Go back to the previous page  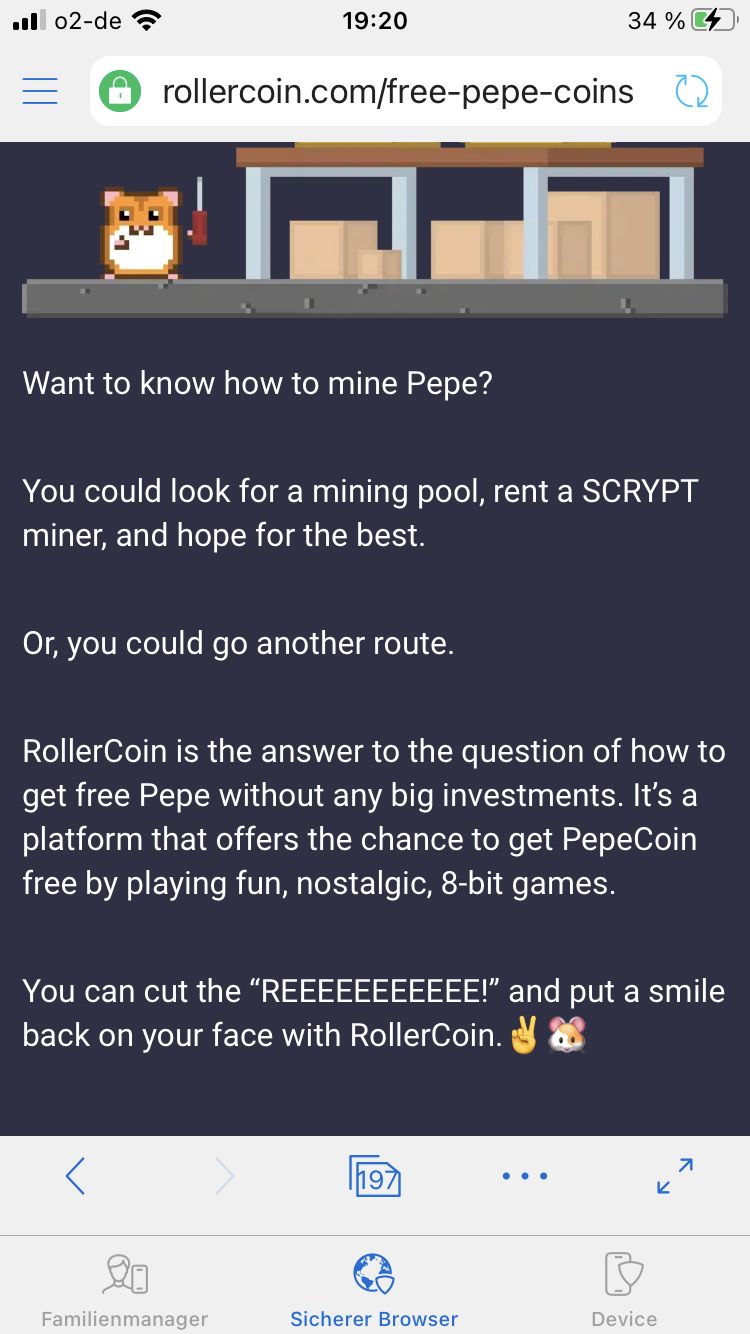click(75, 1176)
